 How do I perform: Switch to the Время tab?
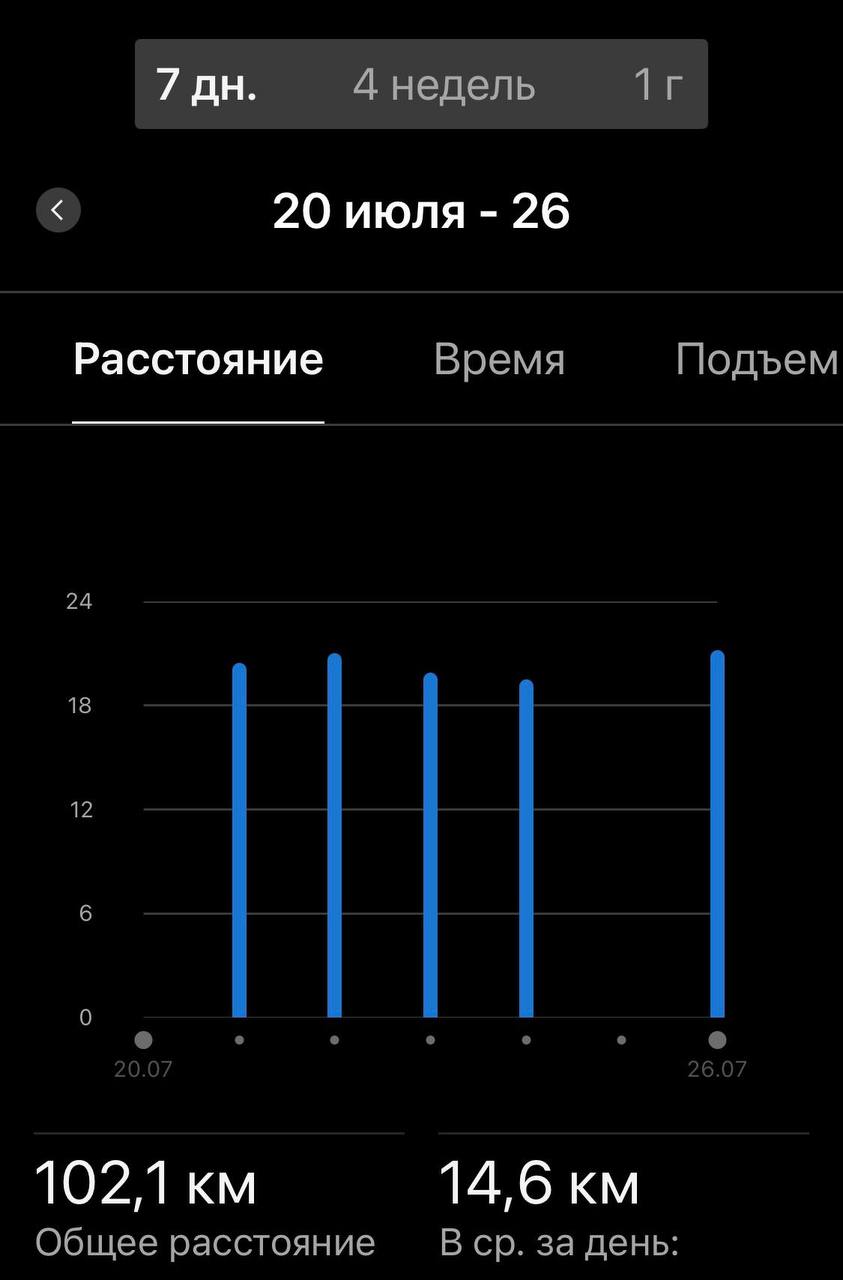[499, 359]
